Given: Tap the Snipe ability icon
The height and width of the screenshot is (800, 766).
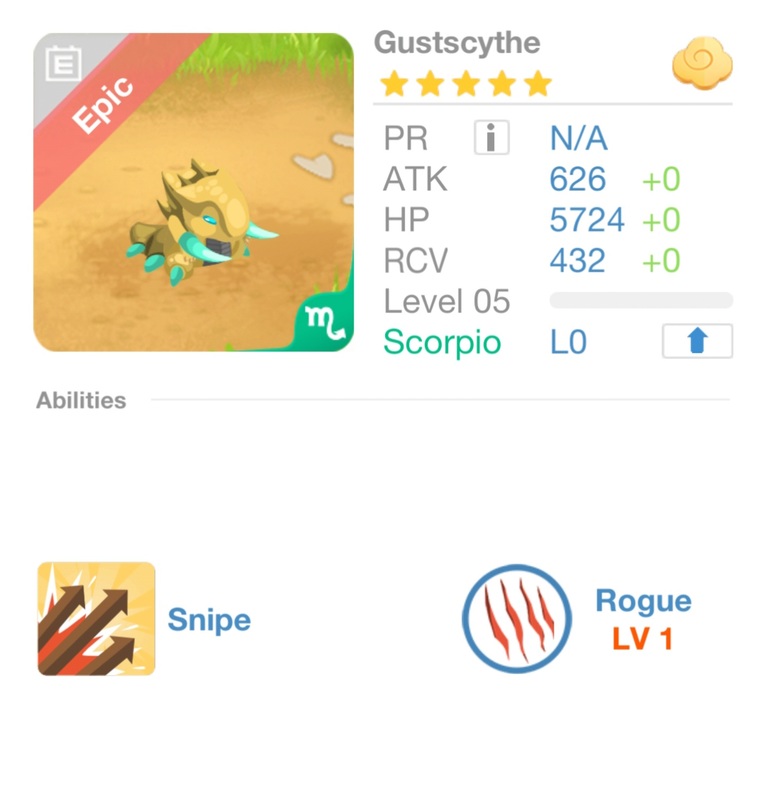Looking at the screenshot, I should tap(95, 620).
